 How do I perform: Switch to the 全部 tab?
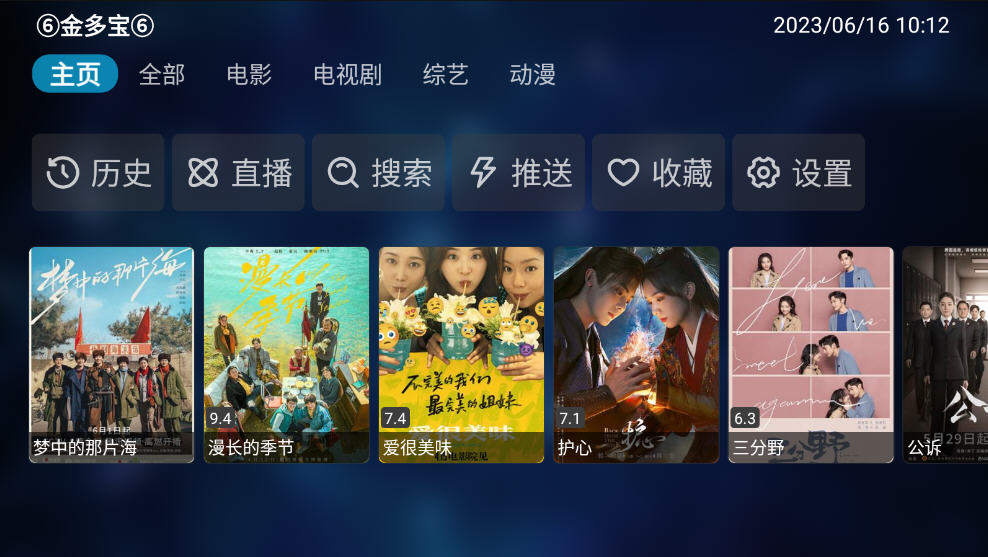click(162, 74)
